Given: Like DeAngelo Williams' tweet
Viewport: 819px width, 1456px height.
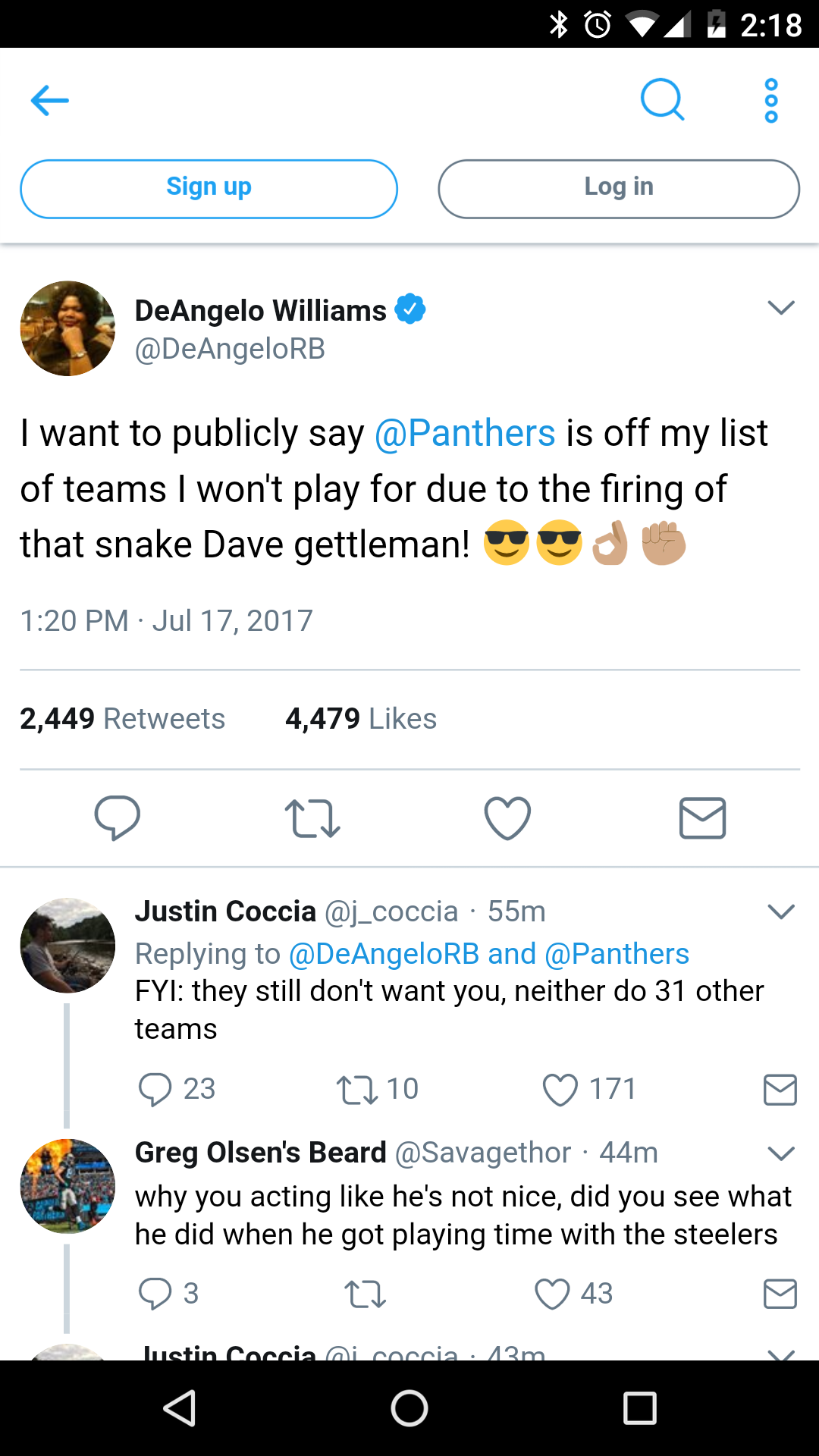Looking at the screenshot, I should [x=507, y=818].
